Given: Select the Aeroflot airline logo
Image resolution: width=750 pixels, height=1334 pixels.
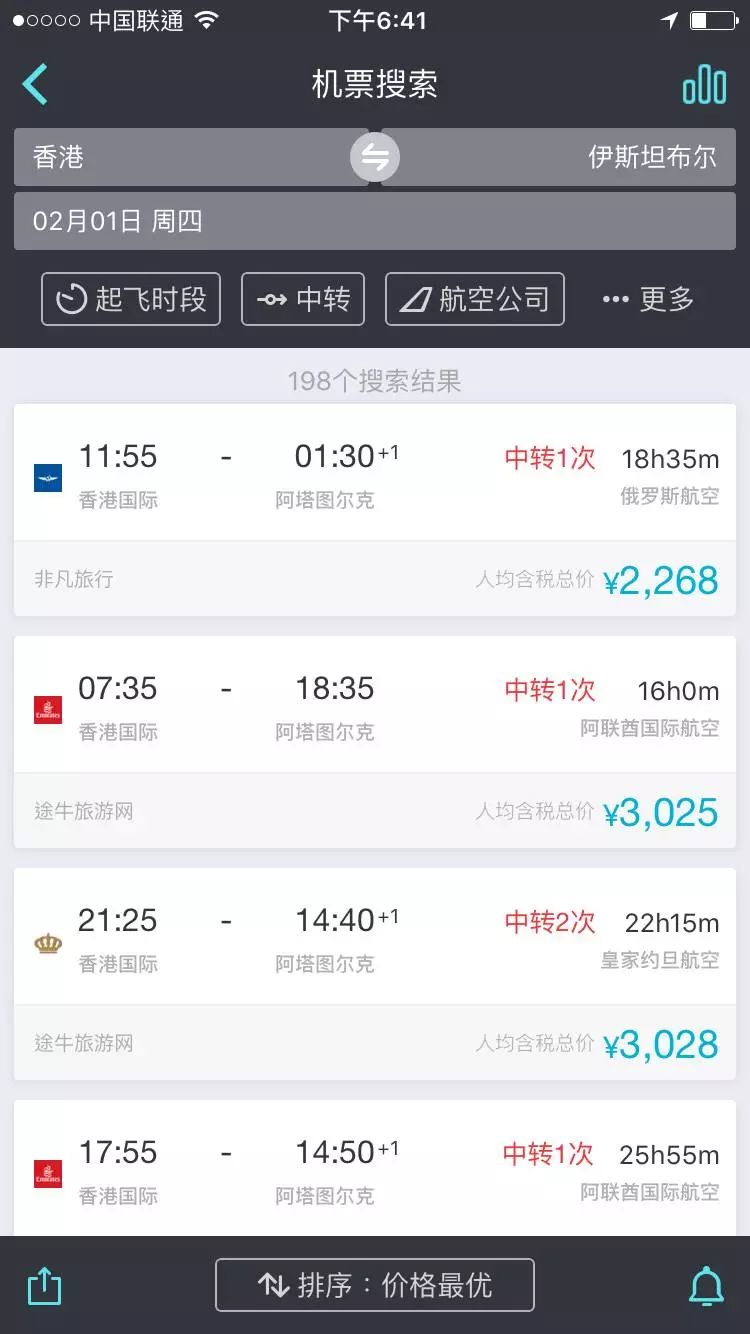Looking at the screenshot, I should [x=48, y=463].
